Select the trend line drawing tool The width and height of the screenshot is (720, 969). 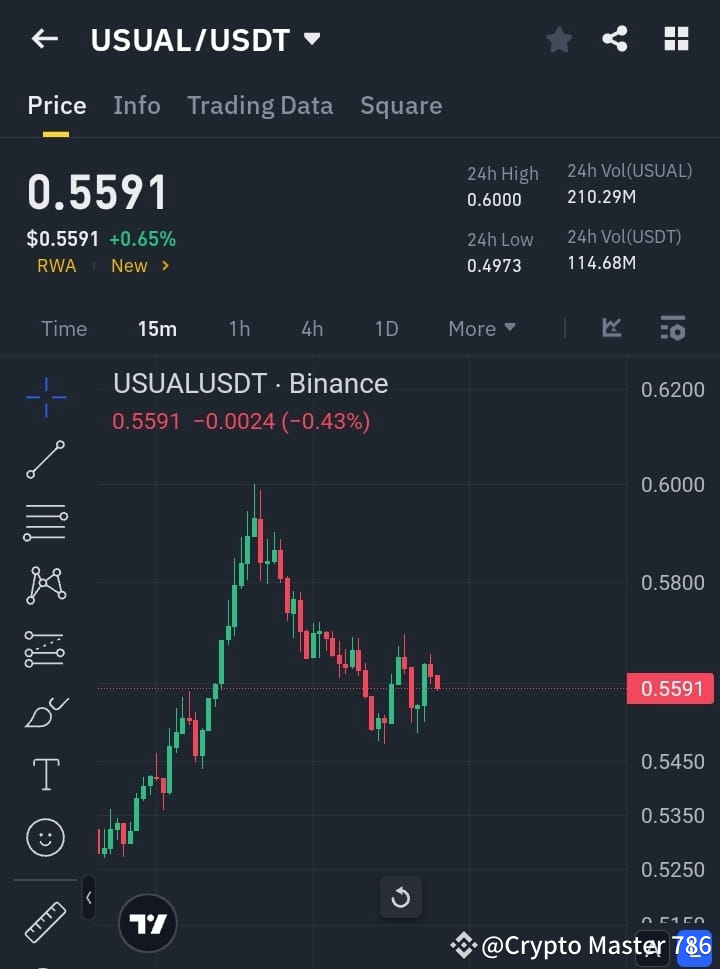44,460
